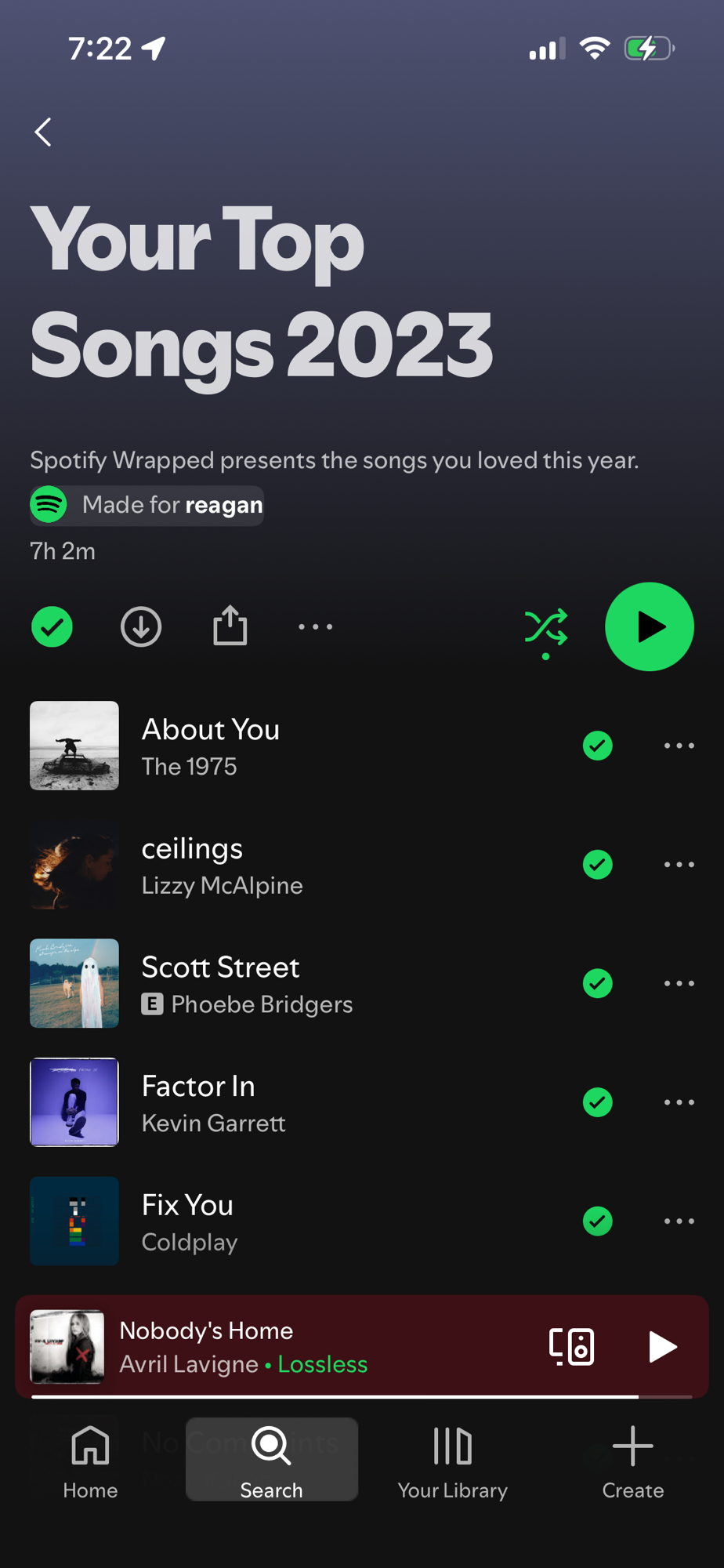Tap the Made for reagan chip
The height and width of the screenshot is (1568, 724).
pyautogui.click(x=147, y=505)
